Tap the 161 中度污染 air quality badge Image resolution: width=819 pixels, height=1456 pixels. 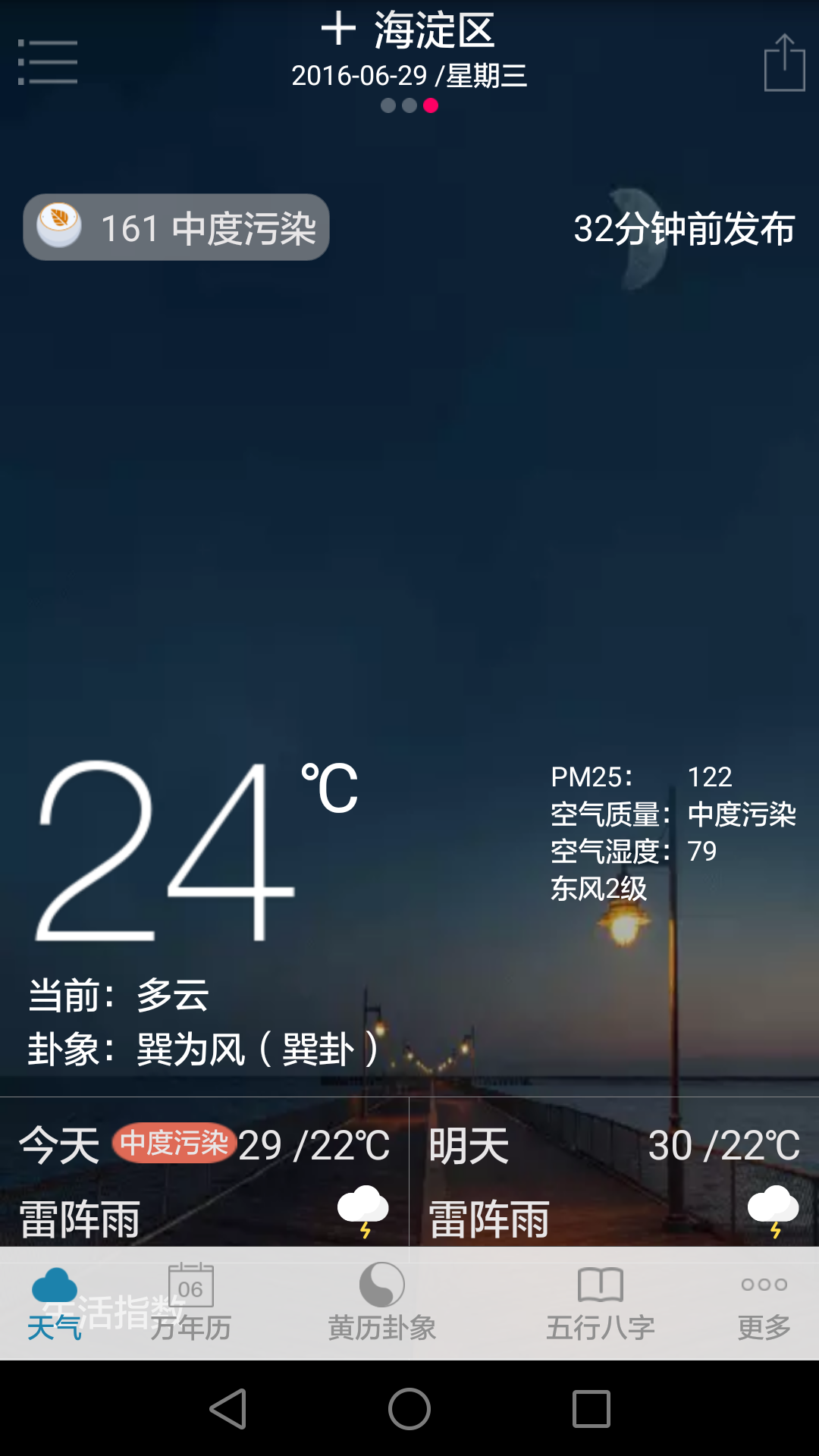click(x=176, y=227)
